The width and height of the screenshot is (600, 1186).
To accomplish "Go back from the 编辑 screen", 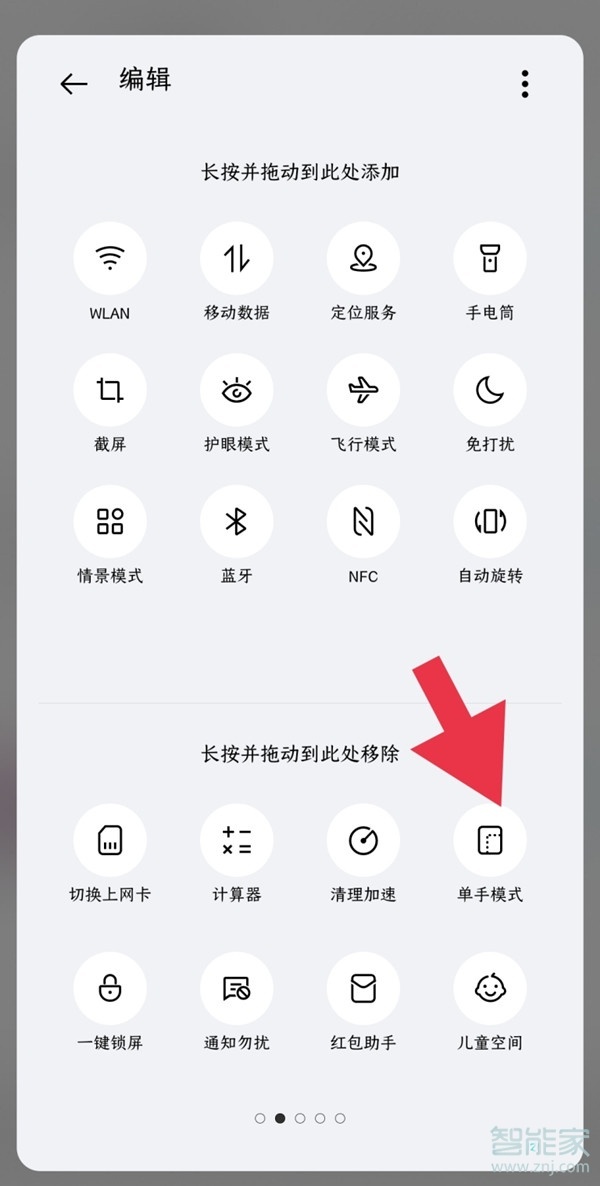I will 74,84.
